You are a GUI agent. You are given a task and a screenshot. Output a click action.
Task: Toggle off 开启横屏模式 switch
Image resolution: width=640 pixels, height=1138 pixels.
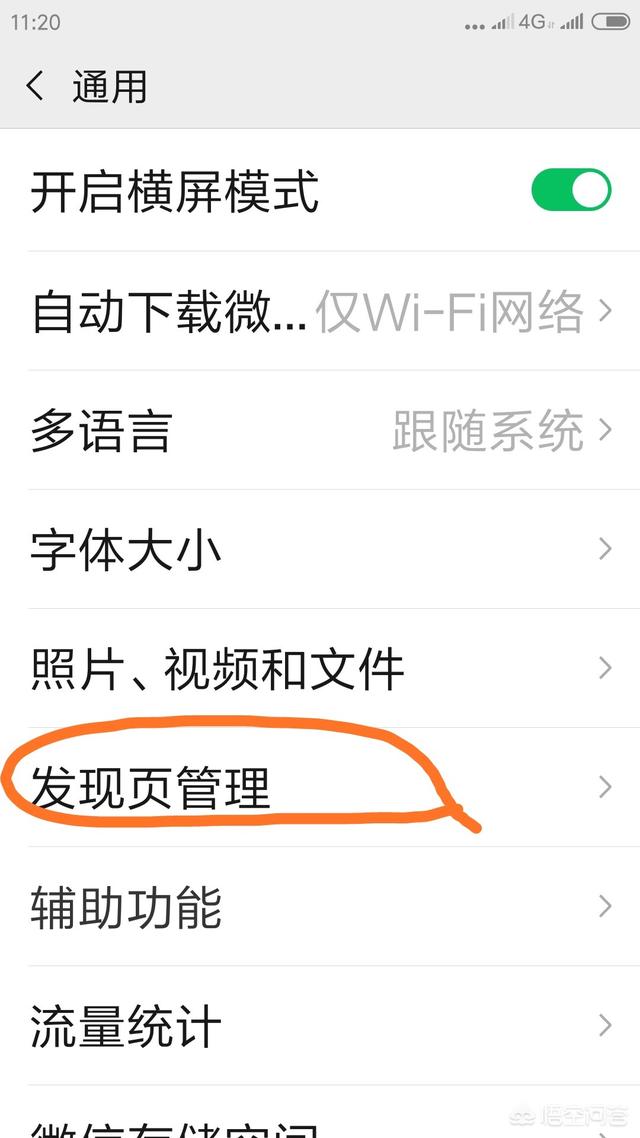[571, 190]
